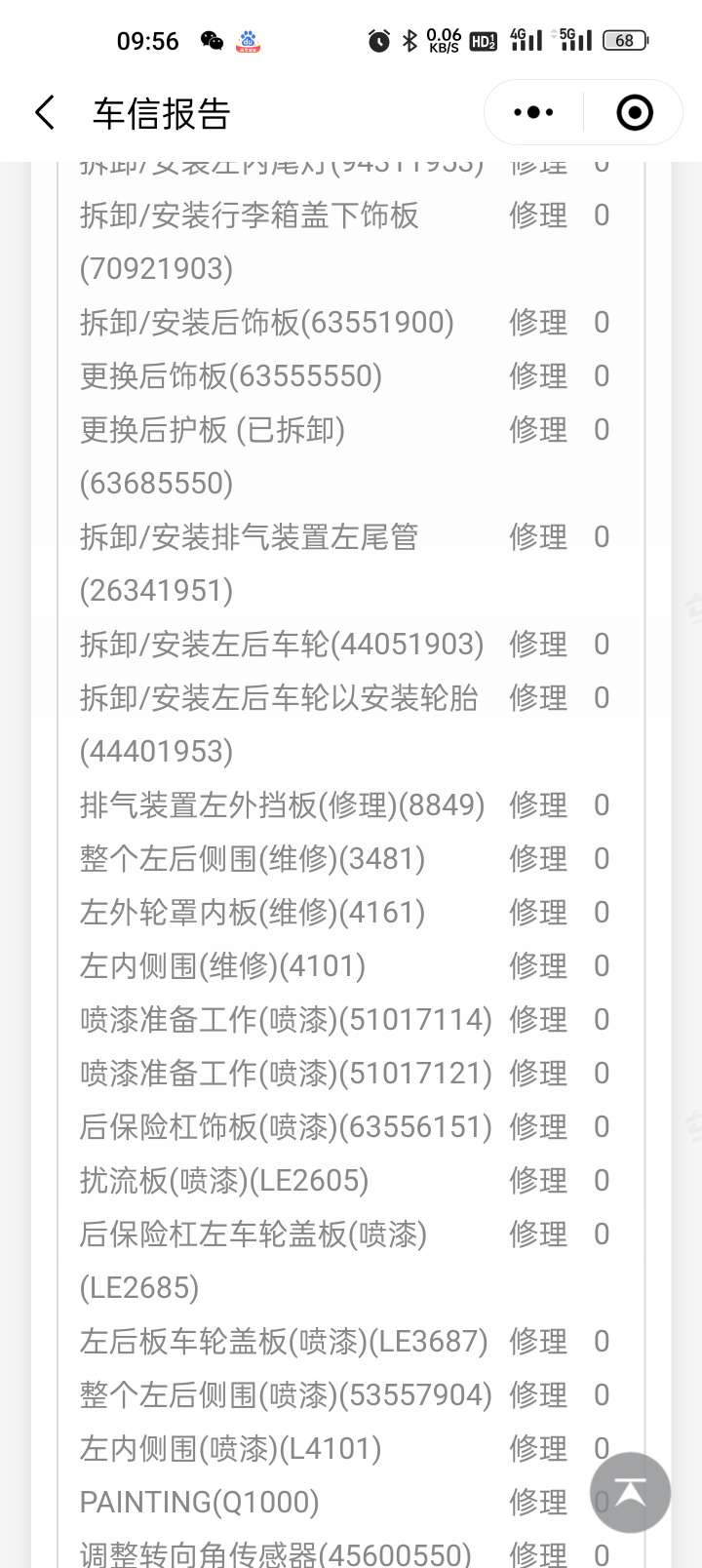Image resolution: width=702 pixels, height=1568 pixels.
Task: Close the mini program with the circle button
Action: point(635,113)
